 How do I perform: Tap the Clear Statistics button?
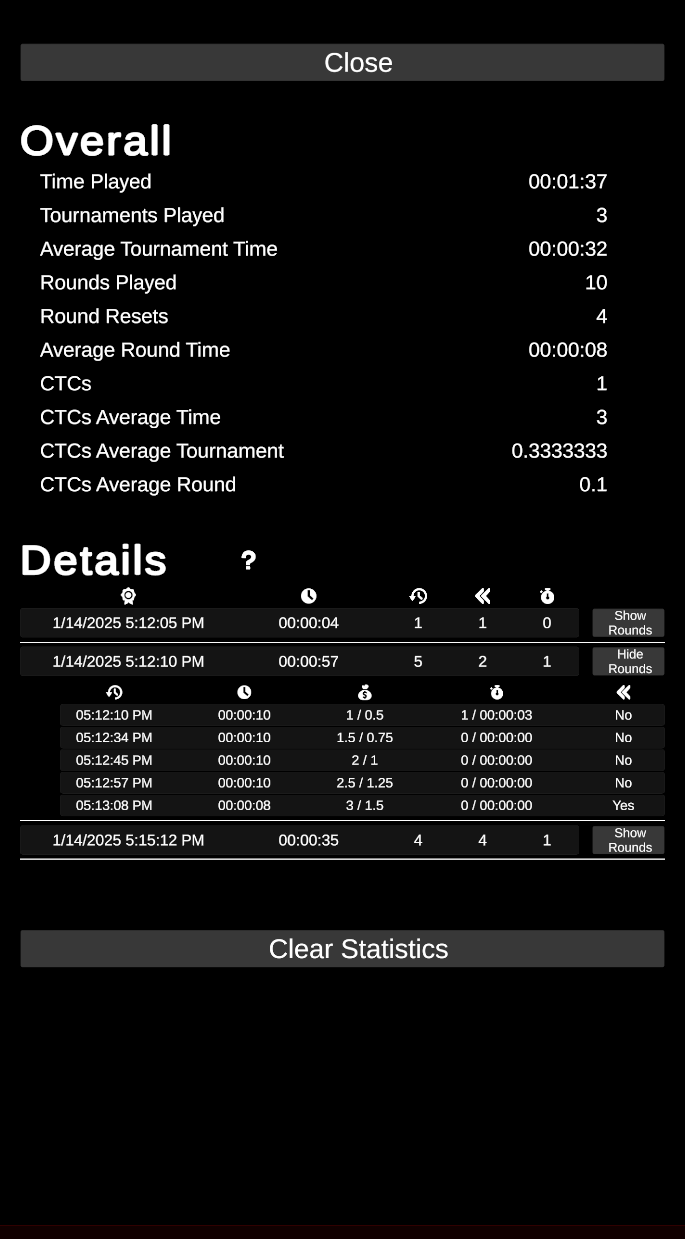tap(342, 948)
